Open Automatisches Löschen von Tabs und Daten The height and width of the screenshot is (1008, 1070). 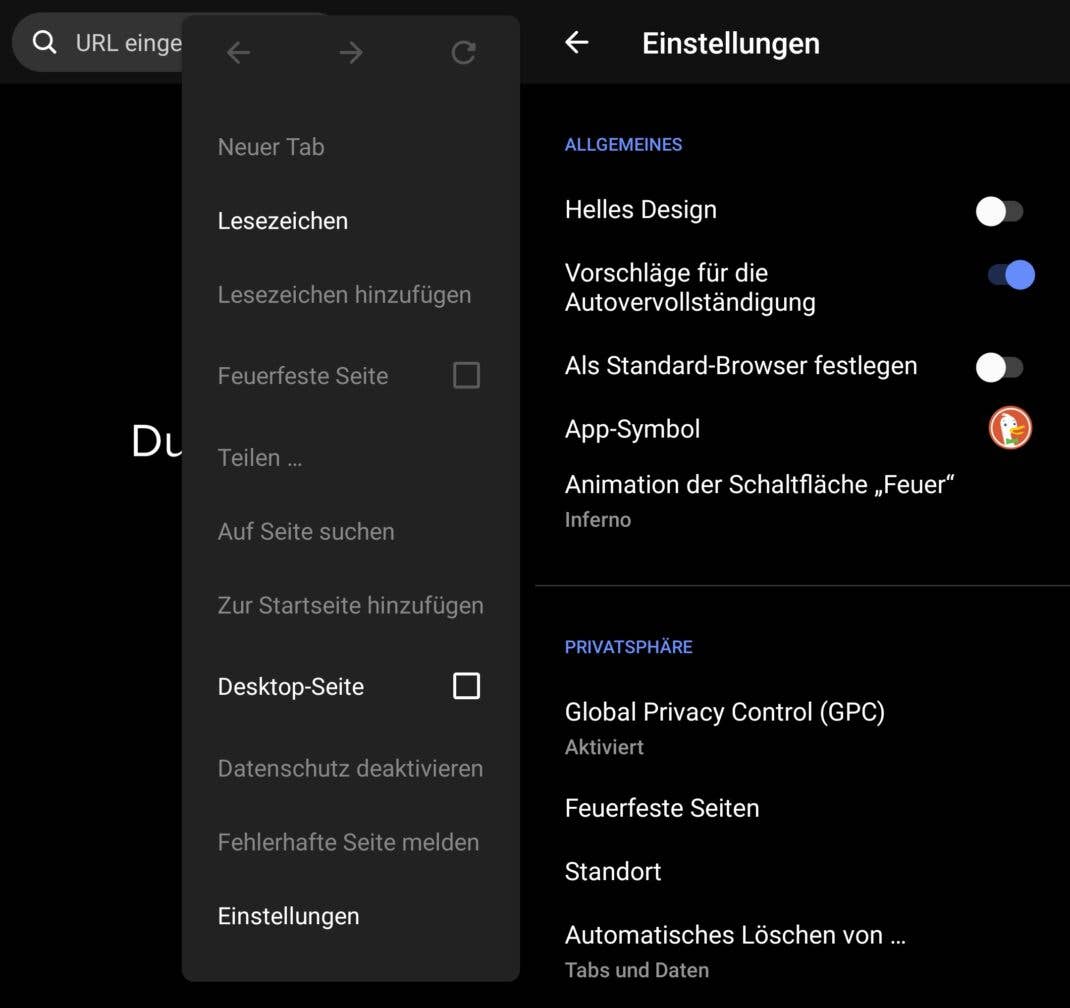point(735,950)
